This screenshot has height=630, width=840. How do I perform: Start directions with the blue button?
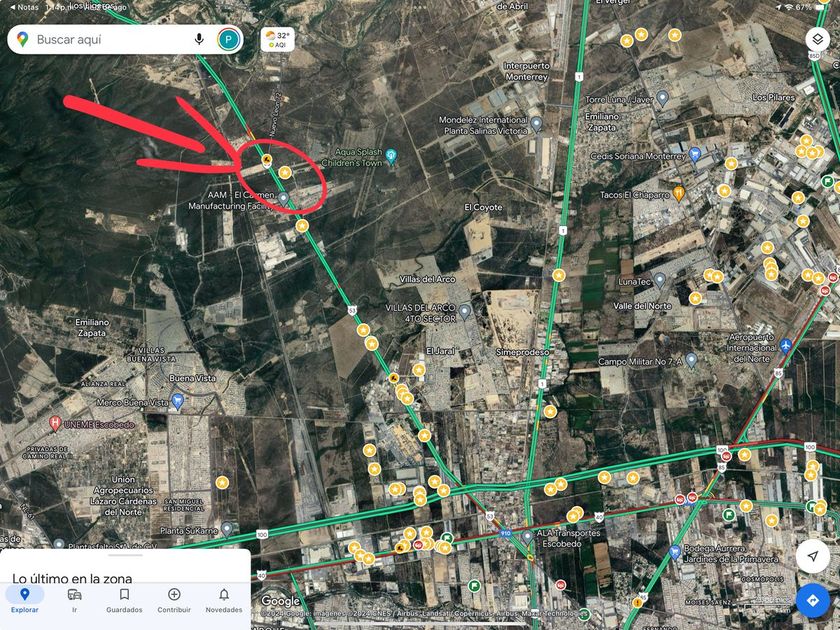coord(812,600)
